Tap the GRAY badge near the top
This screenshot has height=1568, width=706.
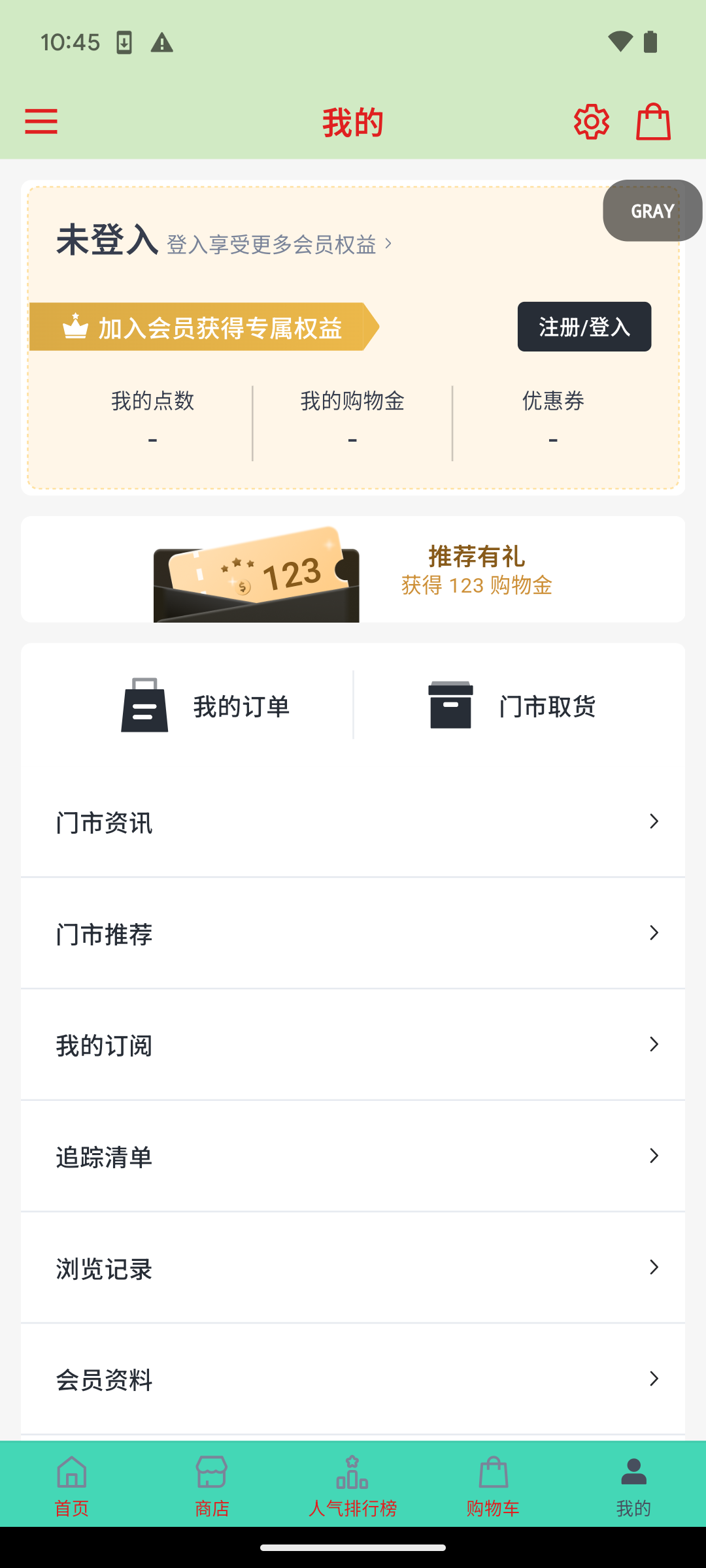pyautogui.click(x=651, y=210)
